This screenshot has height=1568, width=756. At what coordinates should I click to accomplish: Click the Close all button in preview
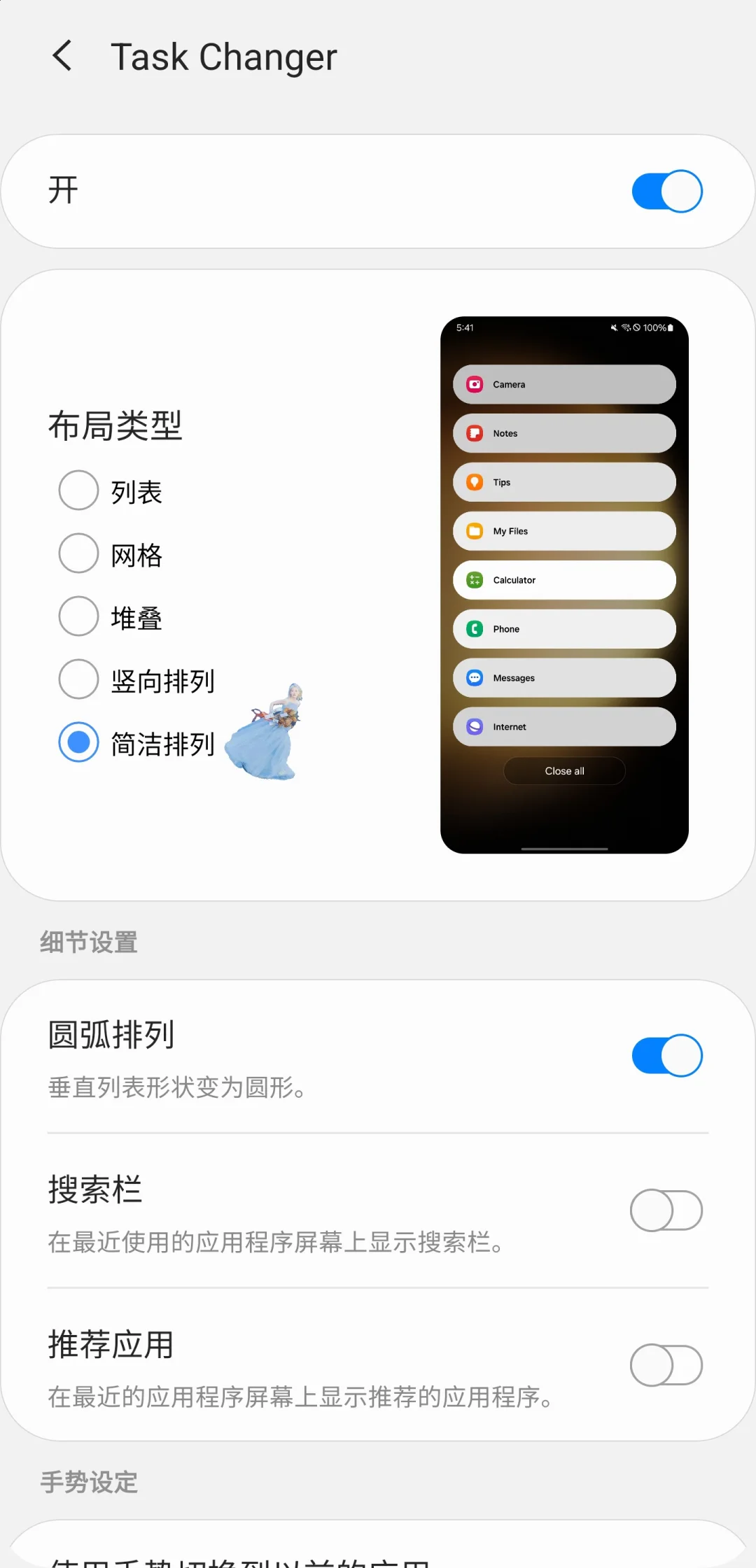point(564,770)
